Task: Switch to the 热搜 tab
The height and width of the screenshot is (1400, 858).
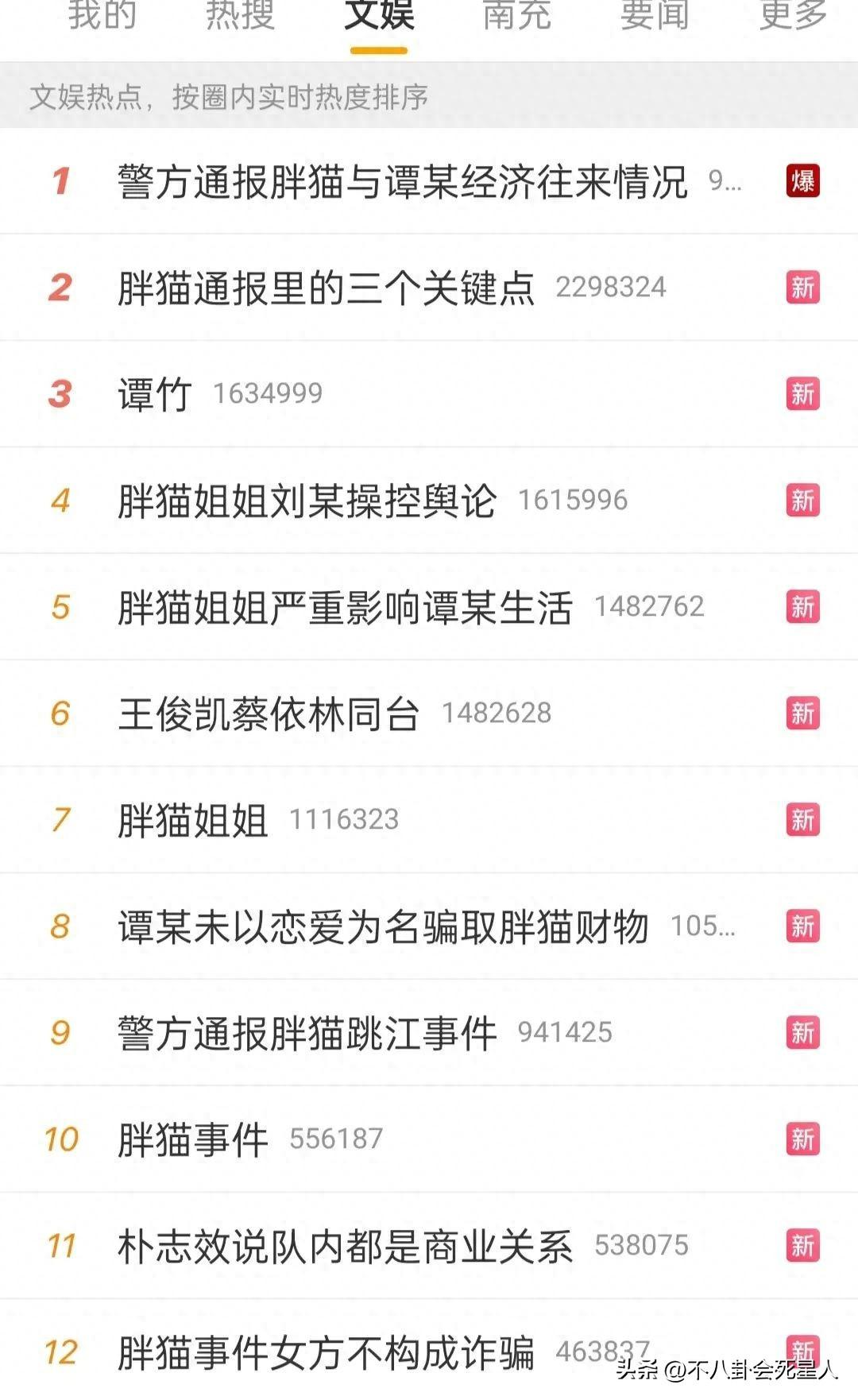Action: pos(241,14)
